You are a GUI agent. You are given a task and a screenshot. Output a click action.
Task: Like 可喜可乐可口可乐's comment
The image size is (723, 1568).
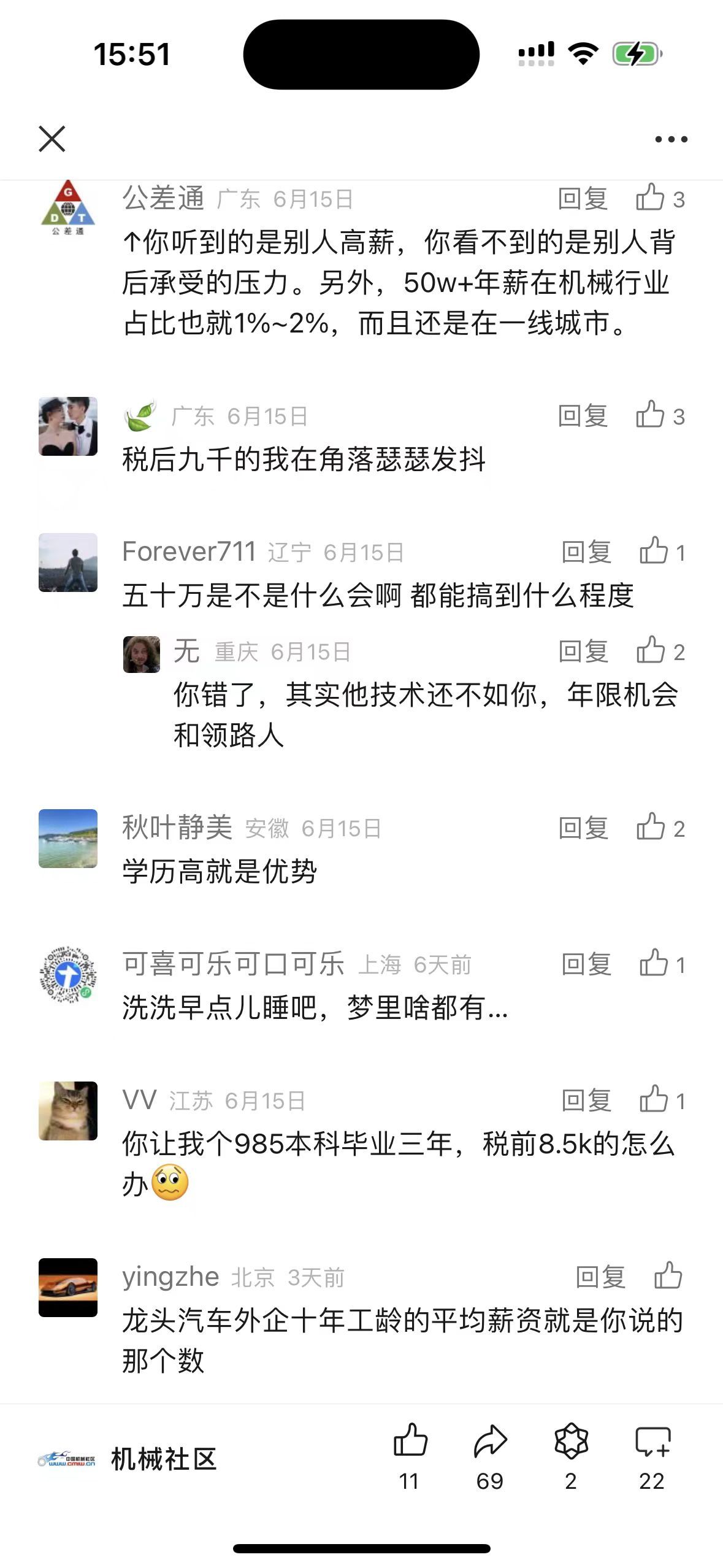click(654, 964)
